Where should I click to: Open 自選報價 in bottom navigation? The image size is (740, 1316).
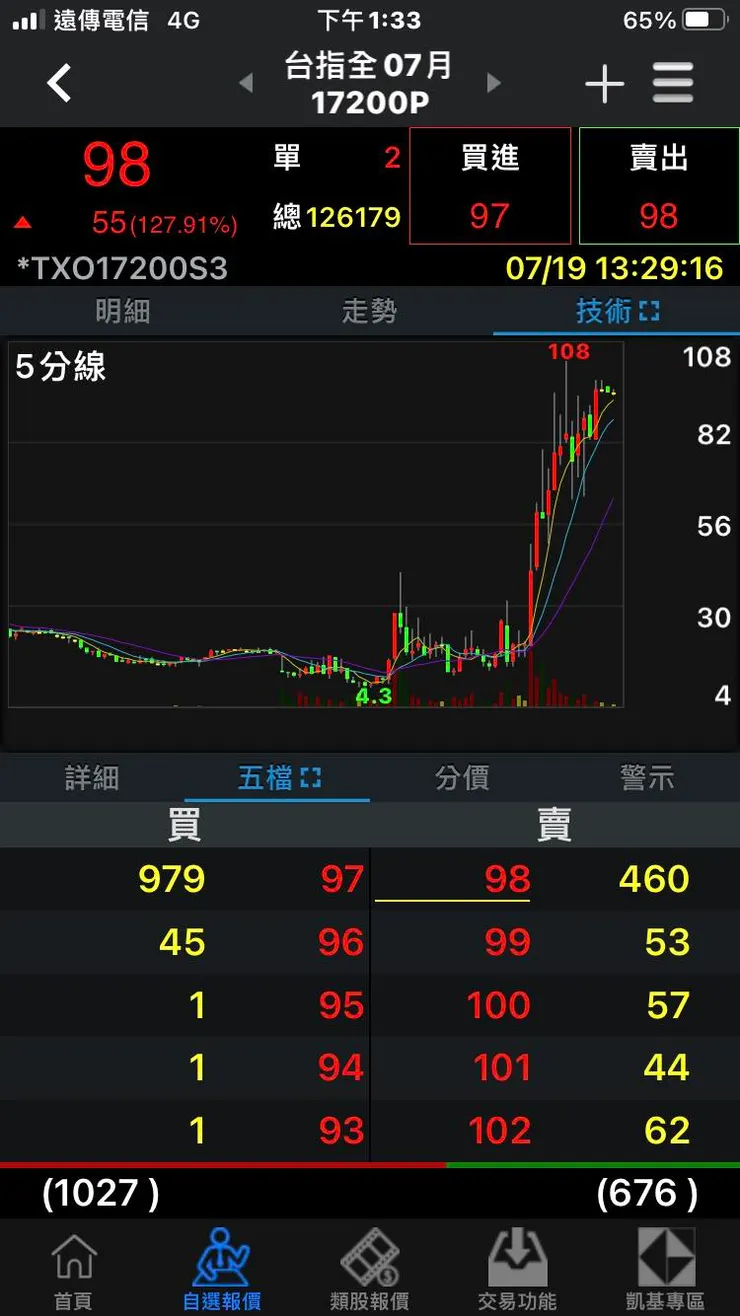222,1270
